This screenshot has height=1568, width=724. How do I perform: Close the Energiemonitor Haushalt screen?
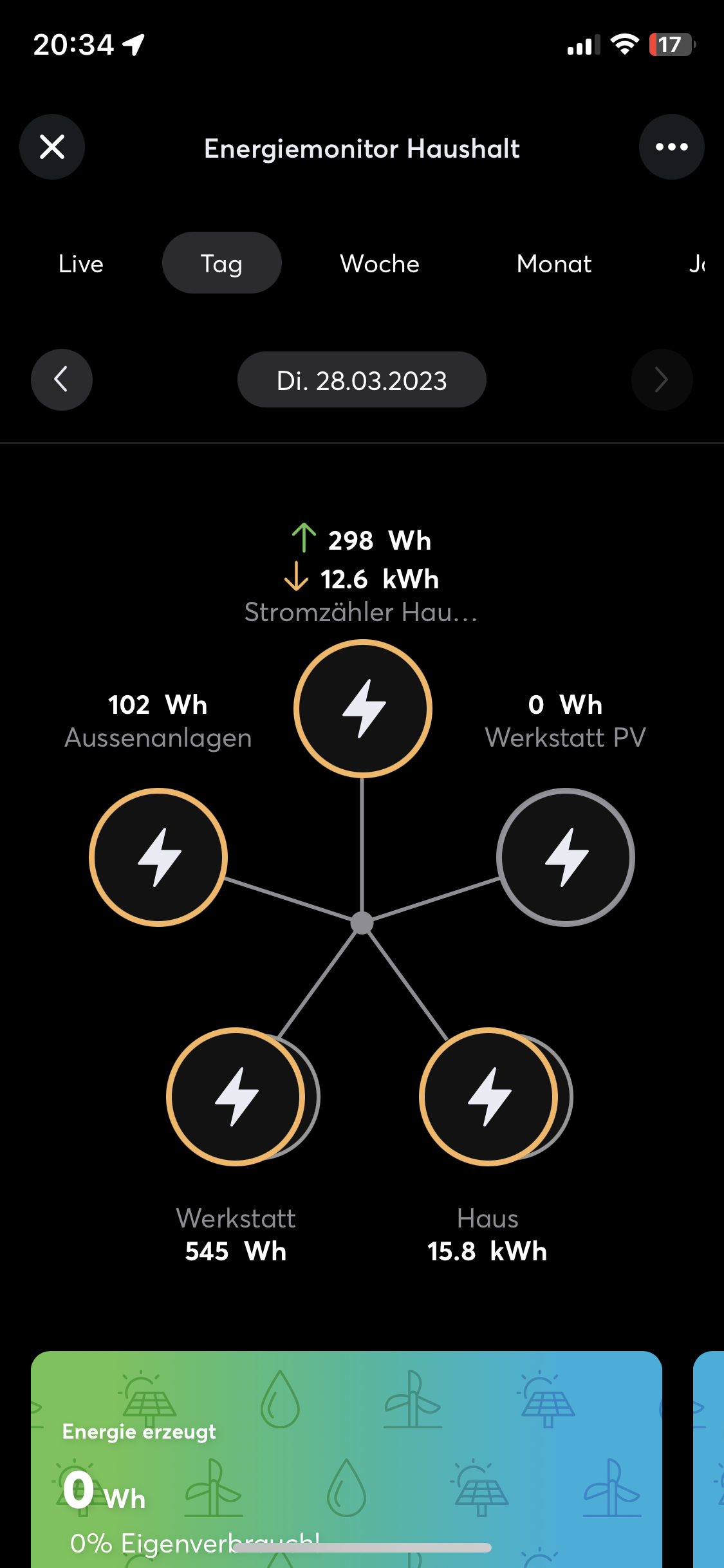tap(52, 147)
